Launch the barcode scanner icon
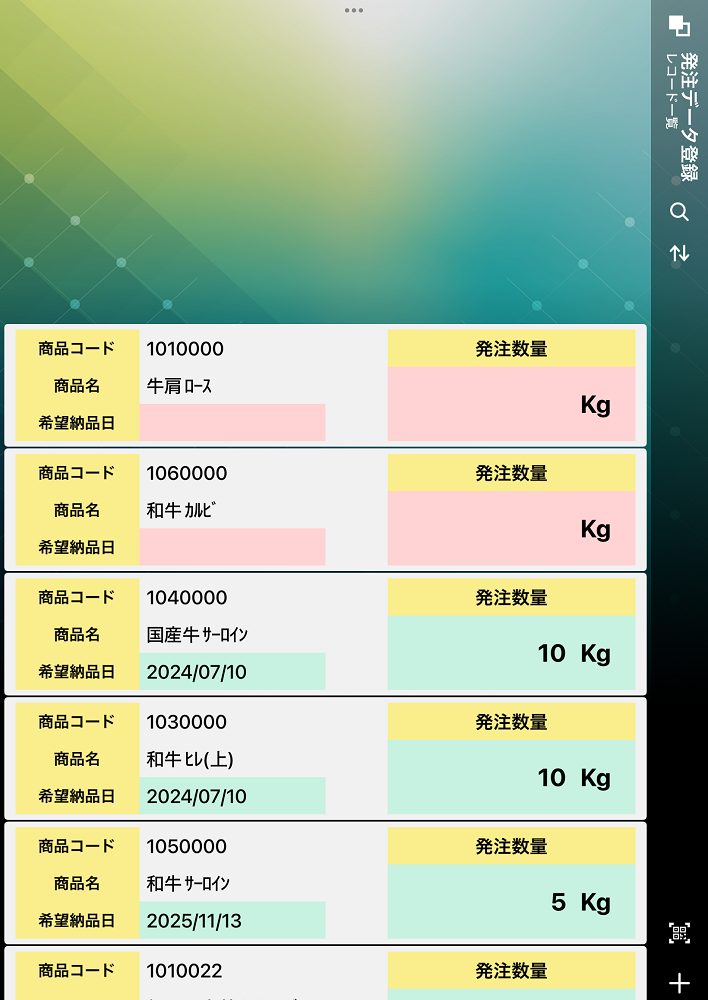 pos(679,933)
